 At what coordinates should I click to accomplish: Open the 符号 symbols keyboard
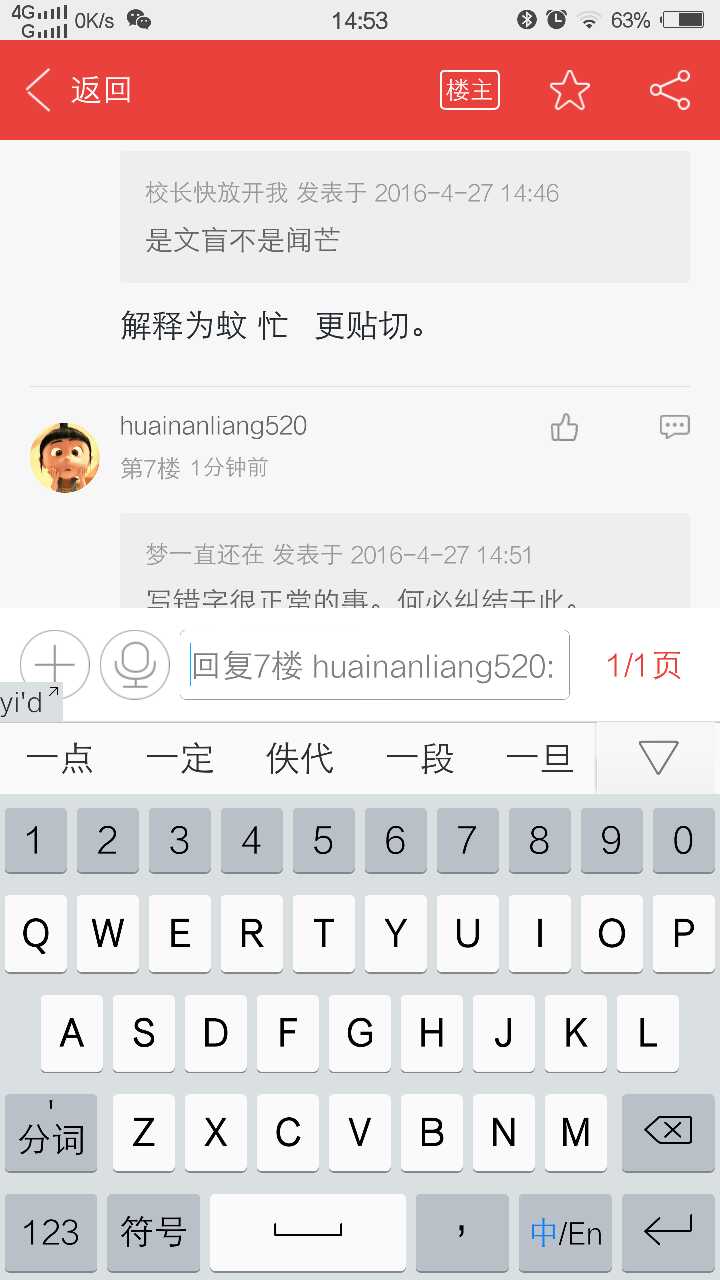(x=153, y=1233)
